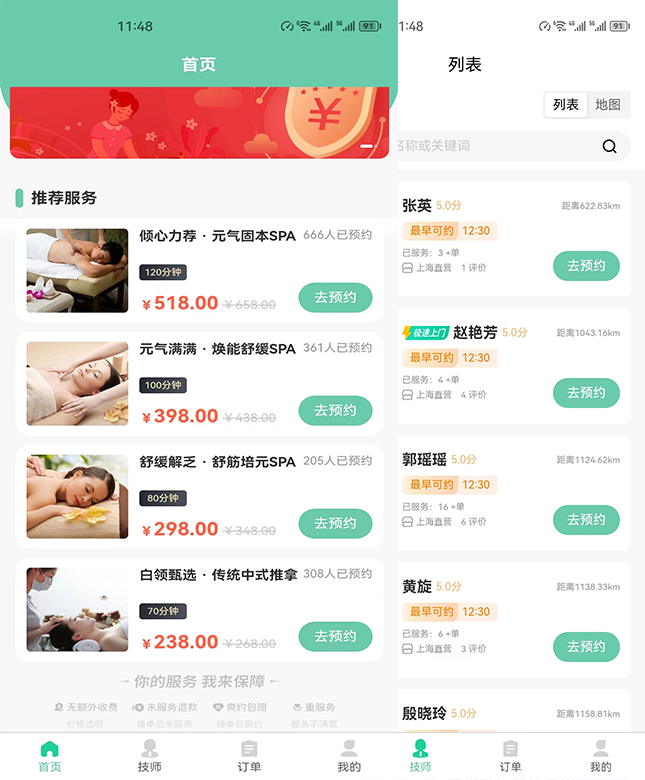Tap 去预约 for 赵艳芳
Image resolution: width=645 pixels, height=780 pixels.
point(586,393)
